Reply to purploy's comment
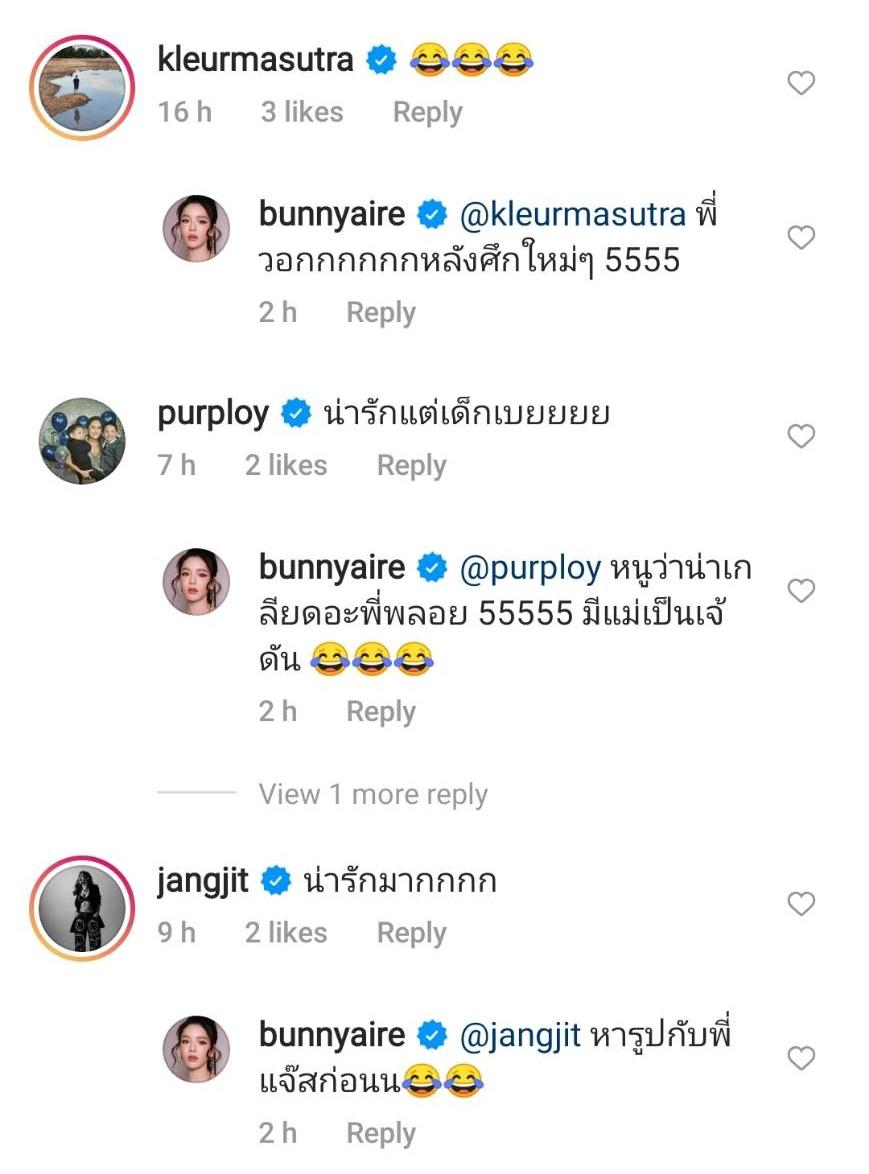 click(411, 465)
